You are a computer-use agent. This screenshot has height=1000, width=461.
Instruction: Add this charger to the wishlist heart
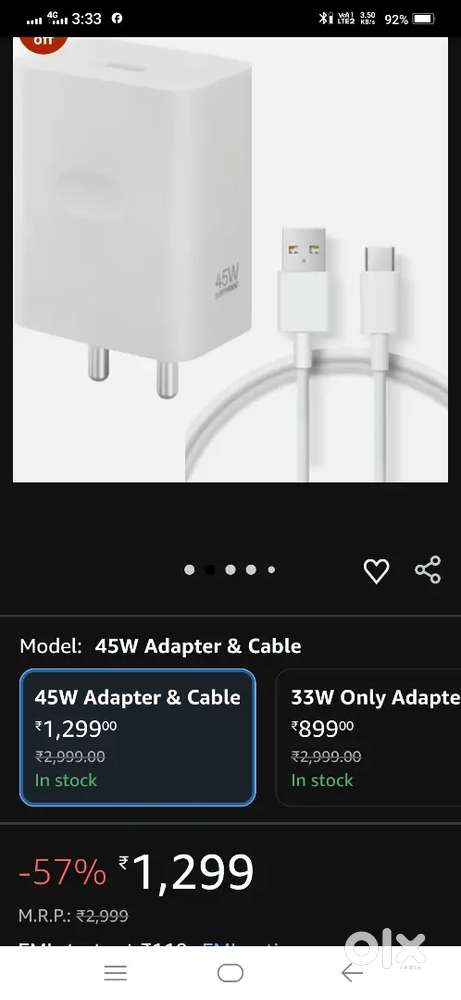[376, 571]
